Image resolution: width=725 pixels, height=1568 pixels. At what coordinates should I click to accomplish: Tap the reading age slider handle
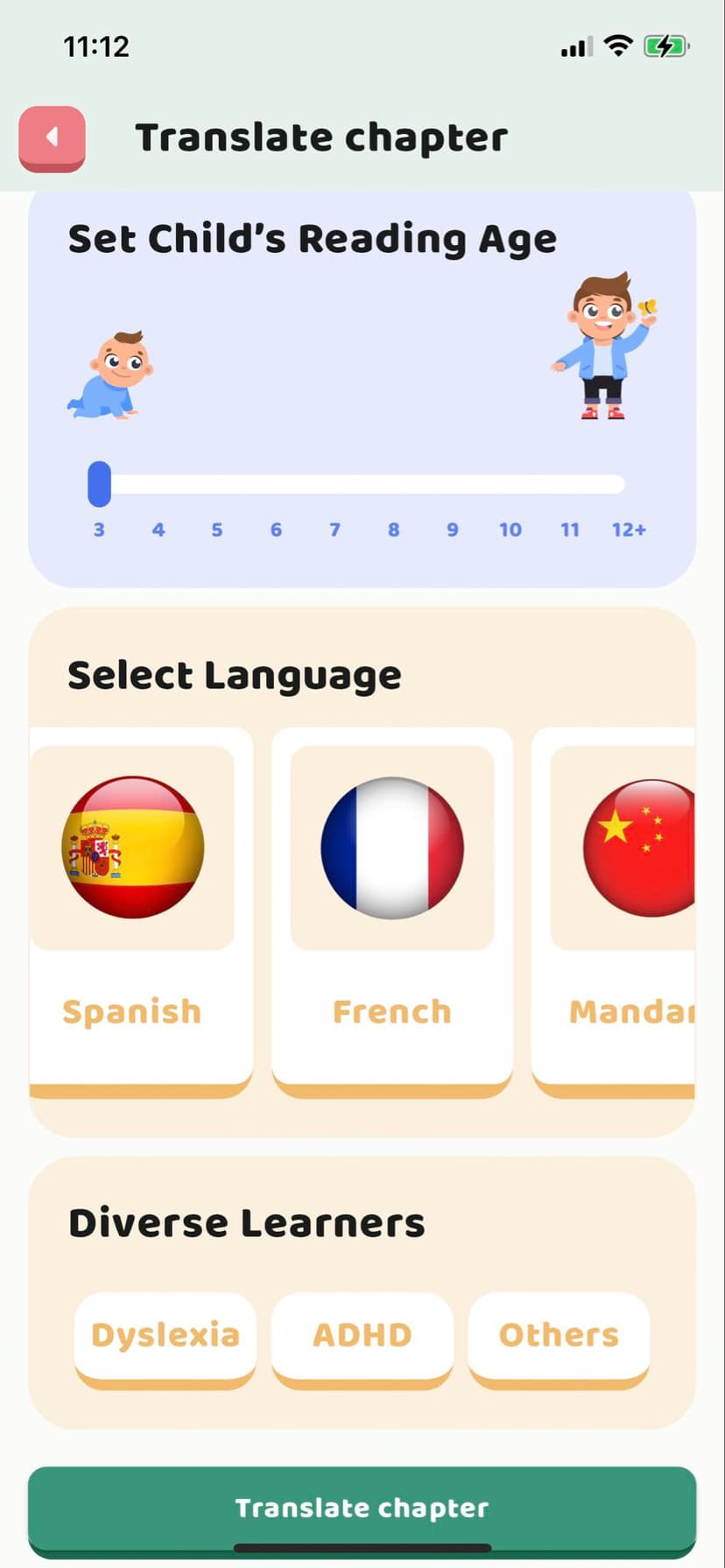(x=100, y=484)
